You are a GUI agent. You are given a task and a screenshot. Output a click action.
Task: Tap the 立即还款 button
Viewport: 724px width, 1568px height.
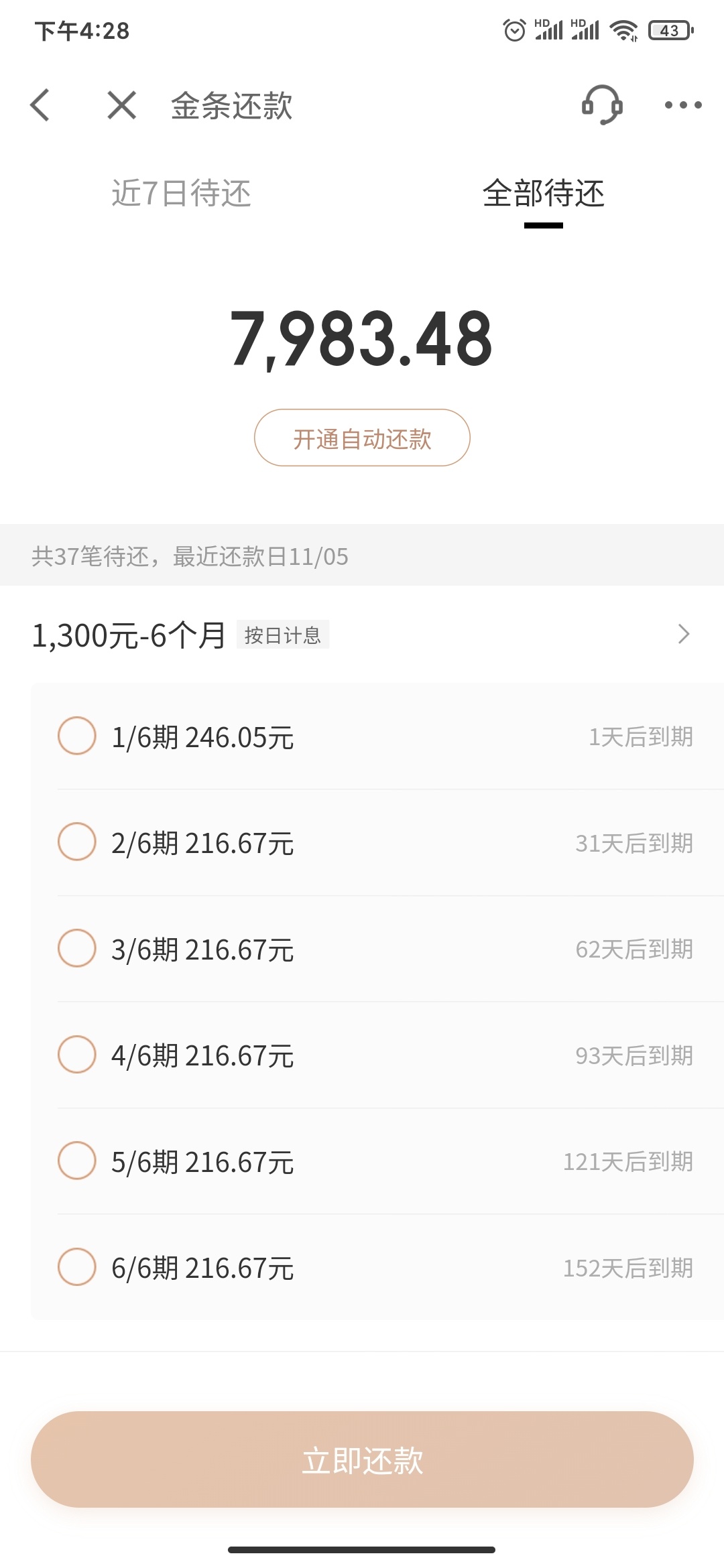click(x=362, y=1459)
